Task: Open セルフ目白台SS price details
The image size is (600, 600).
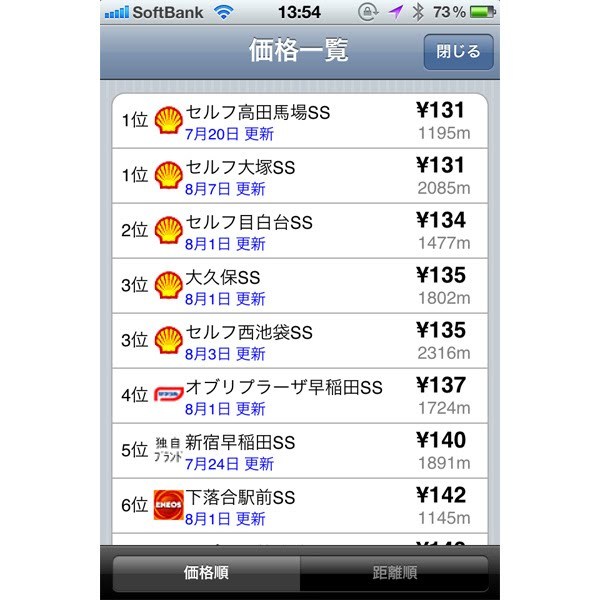Action: click(x=300, y=232)
